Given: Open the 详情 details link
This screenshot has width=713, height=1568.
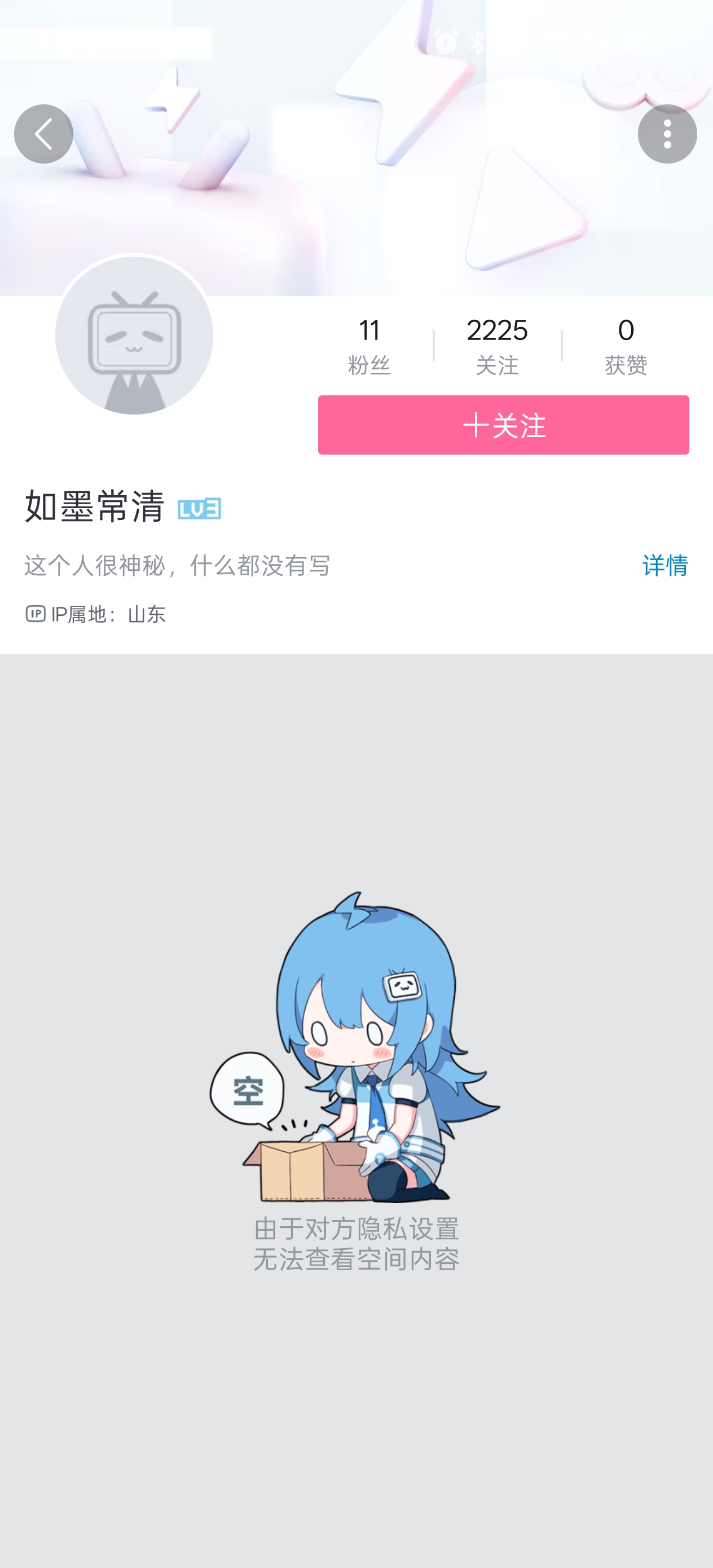Looking at the screenshot, I should (664, 566).
